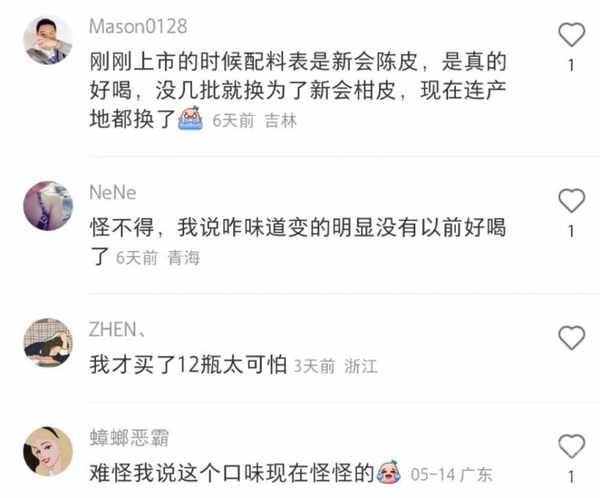Tap the username NeNe
600x498 pixels.
click(x=112, y=192)
